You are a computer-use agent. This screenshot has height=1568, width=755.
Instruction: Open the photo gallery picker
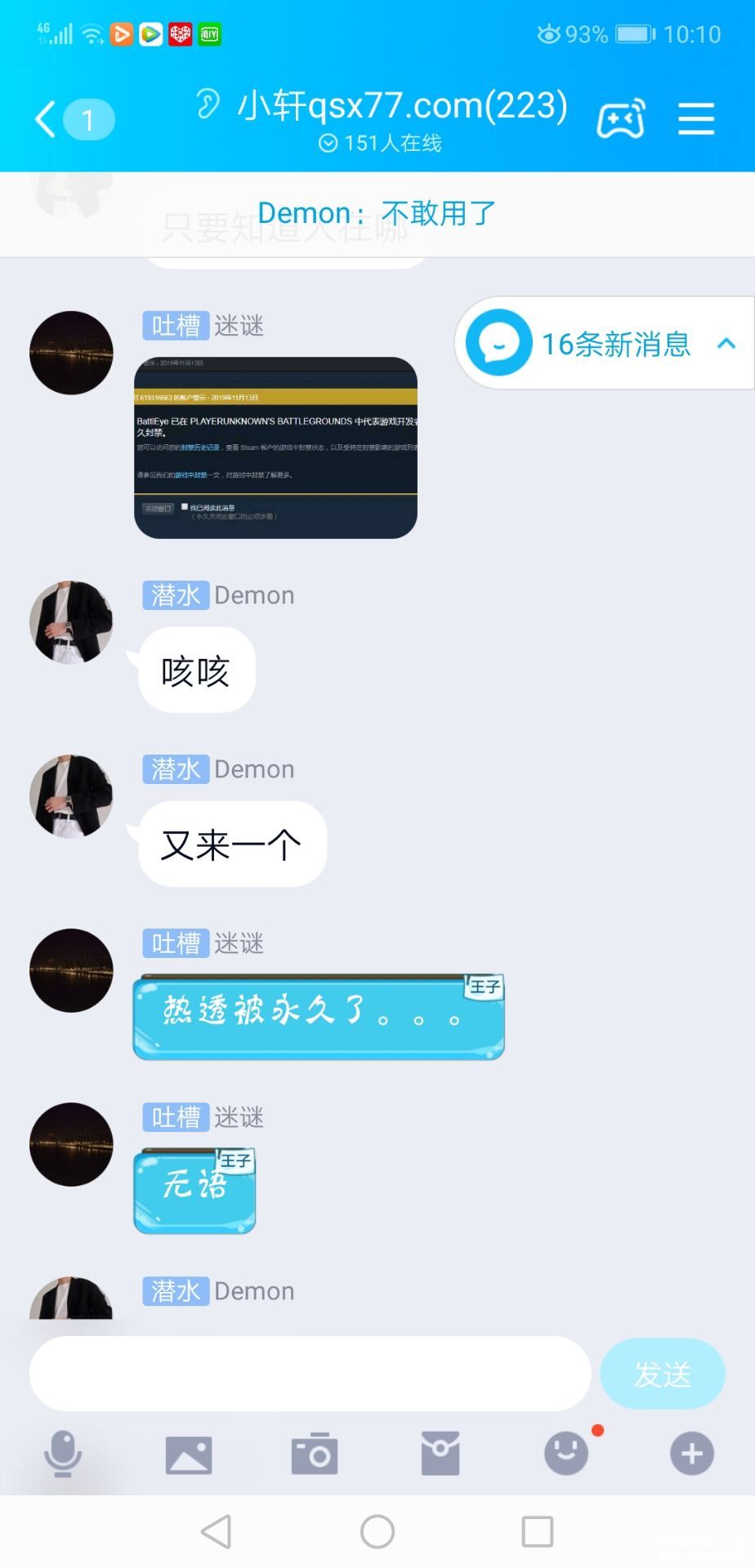coord(189,1454)
